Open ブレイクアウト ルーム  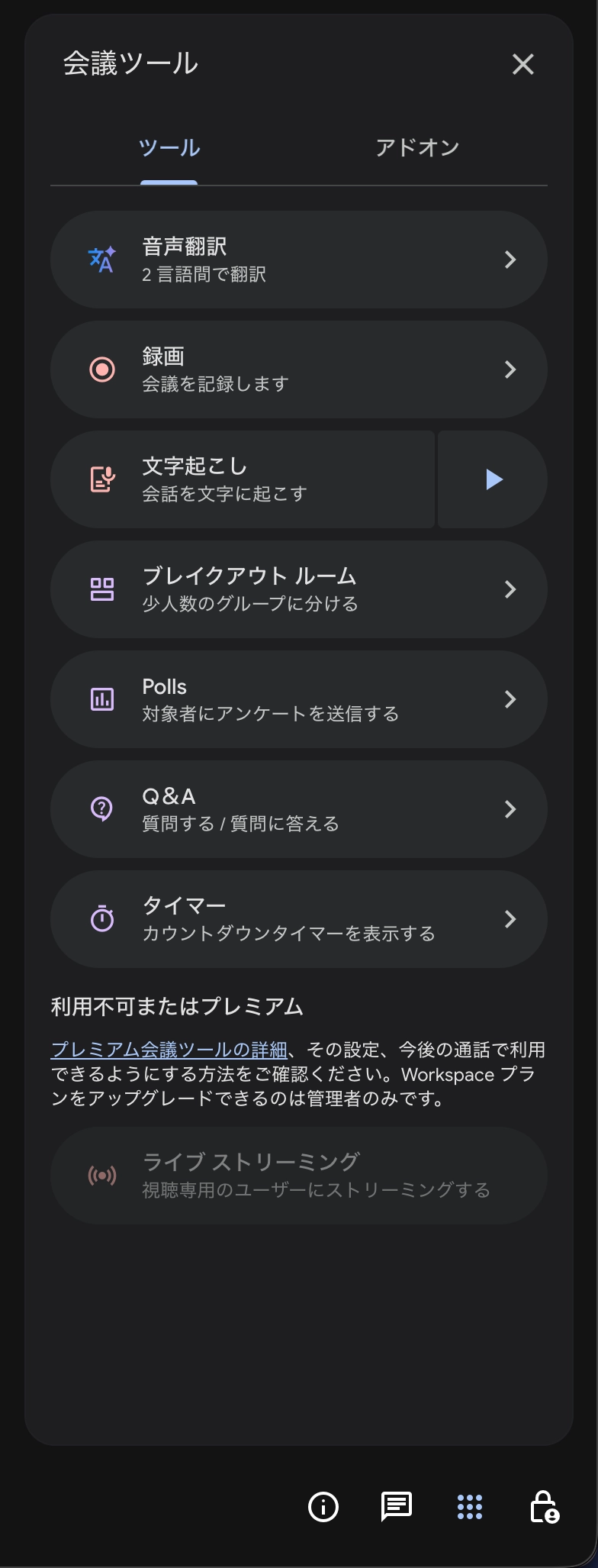(298, 589)
